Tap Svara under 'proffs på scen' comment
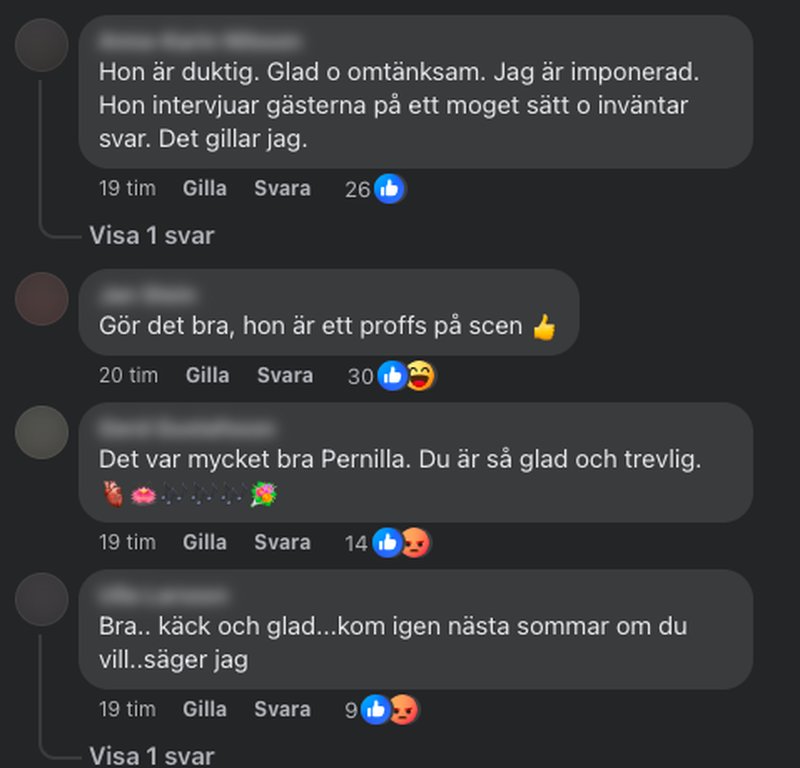800x768 pixels. [x=285, y=375]
